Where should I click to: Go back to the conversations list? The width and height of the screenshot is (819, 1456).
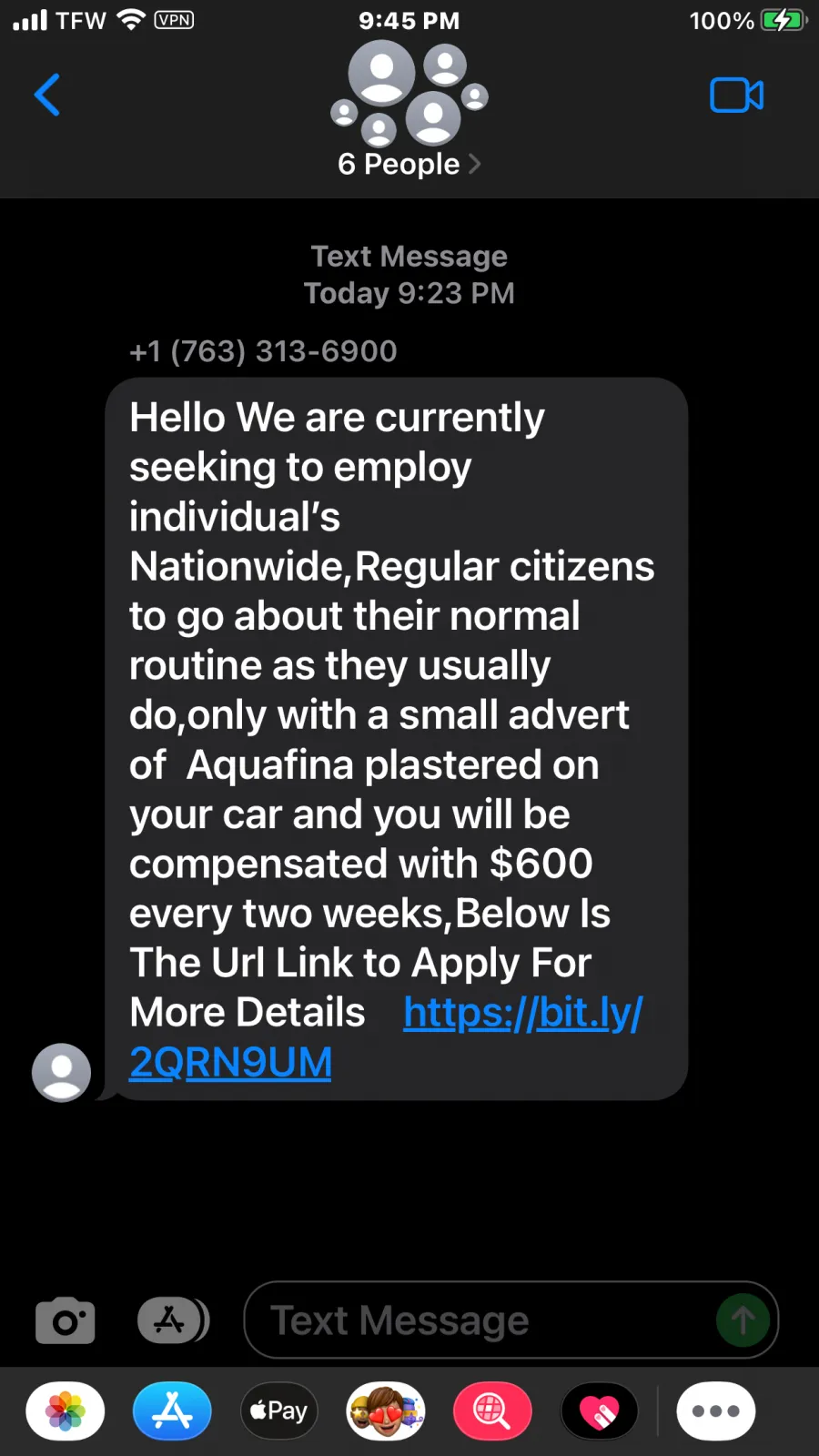47,95
